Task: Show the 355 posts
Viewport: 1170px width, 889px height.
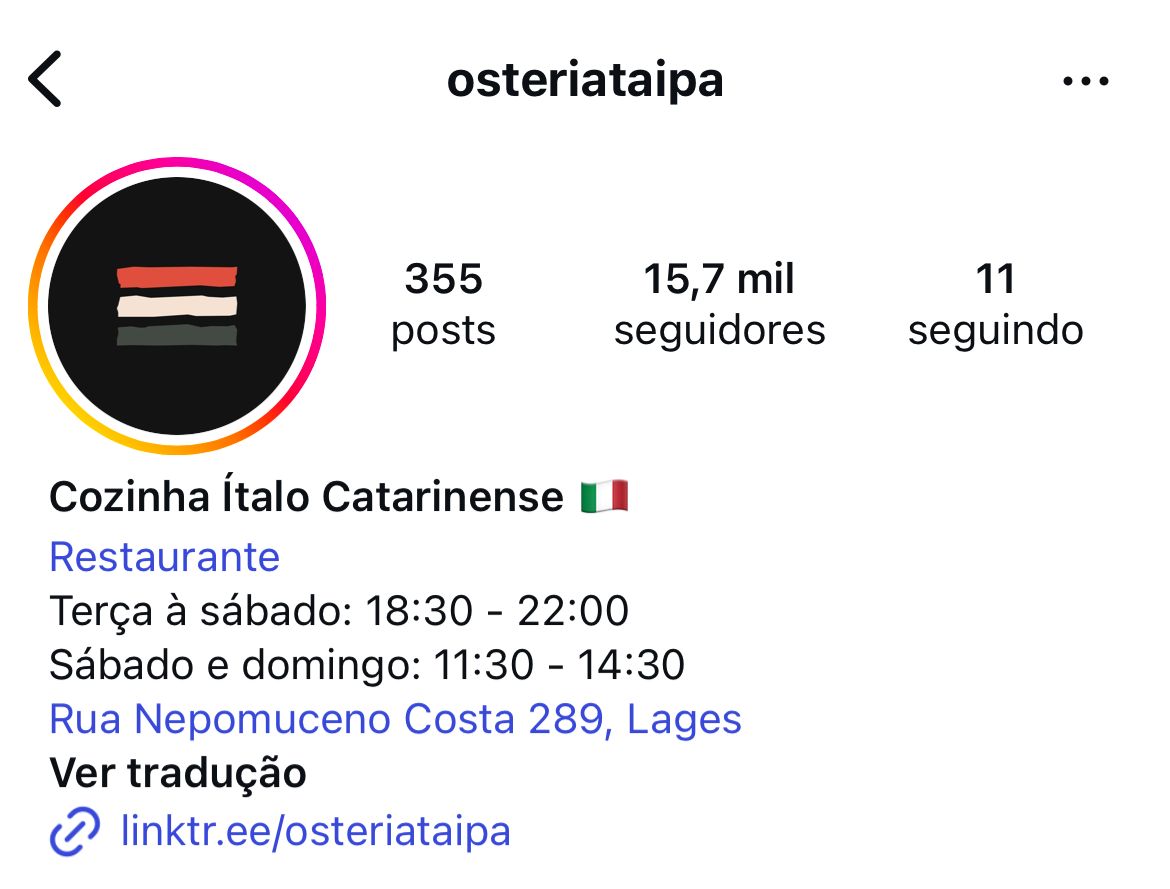Action: (x=443, y=304)
